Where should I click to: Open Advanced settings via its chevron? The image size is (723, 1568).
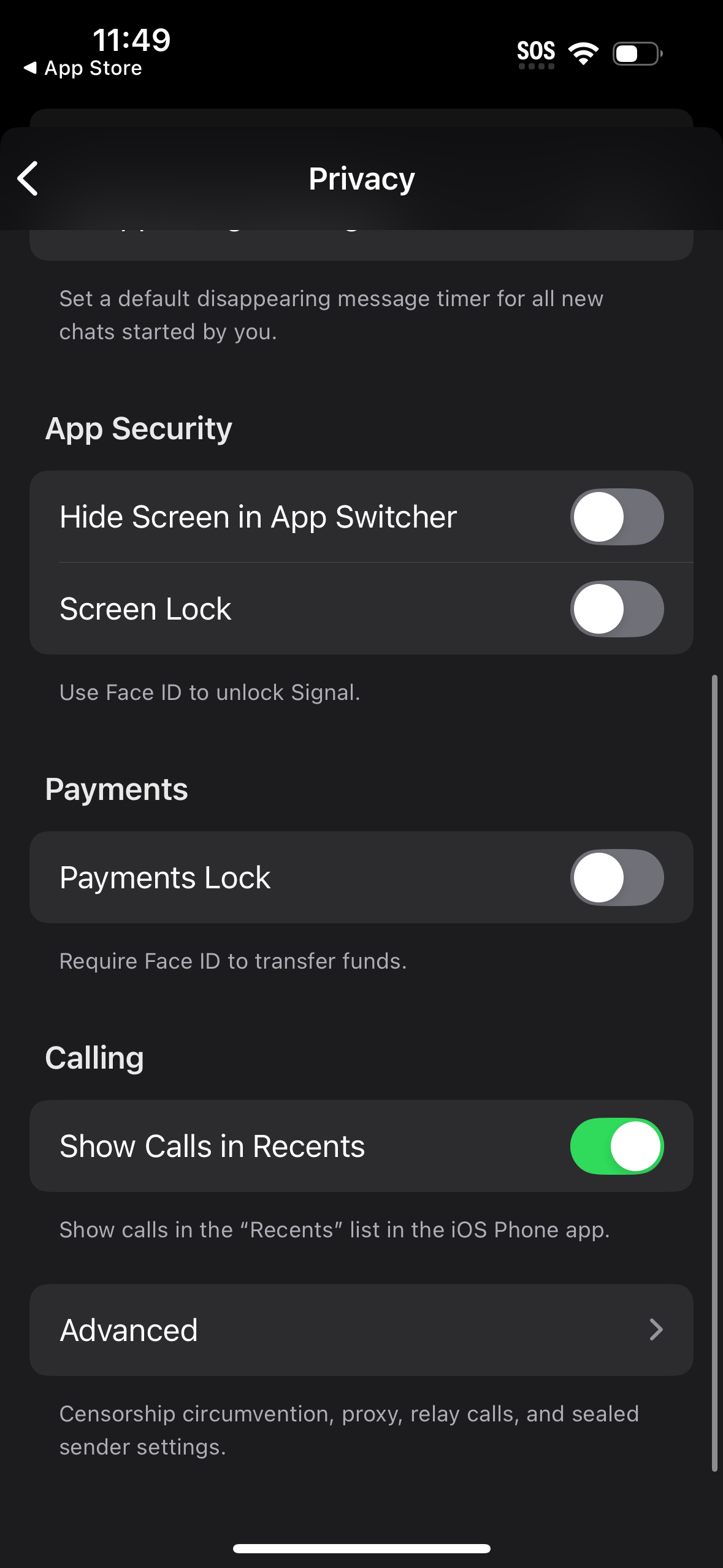pyautogui.click(x=657, y=1330)
